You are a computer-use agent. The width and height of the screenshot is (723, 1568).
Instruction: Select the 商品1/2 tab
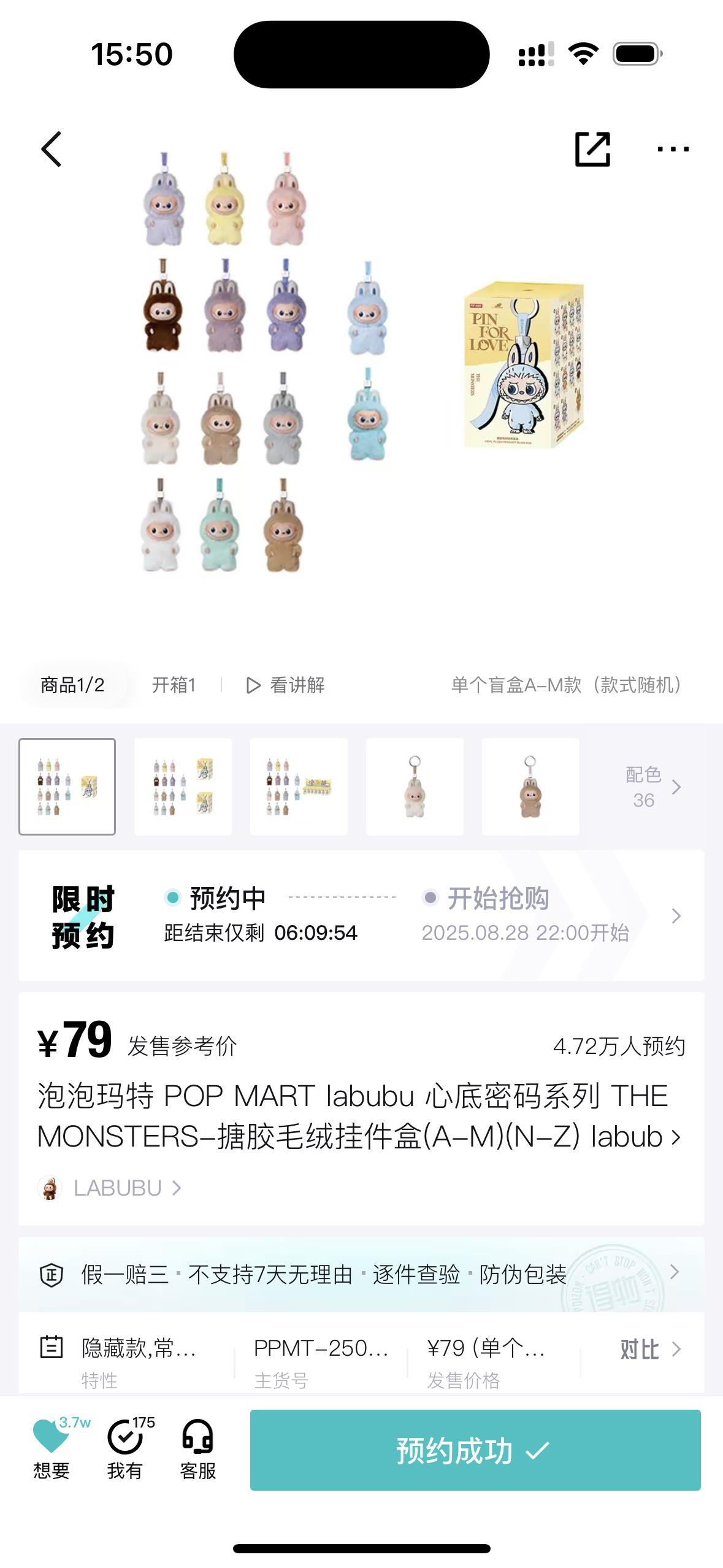click(72, 685)
